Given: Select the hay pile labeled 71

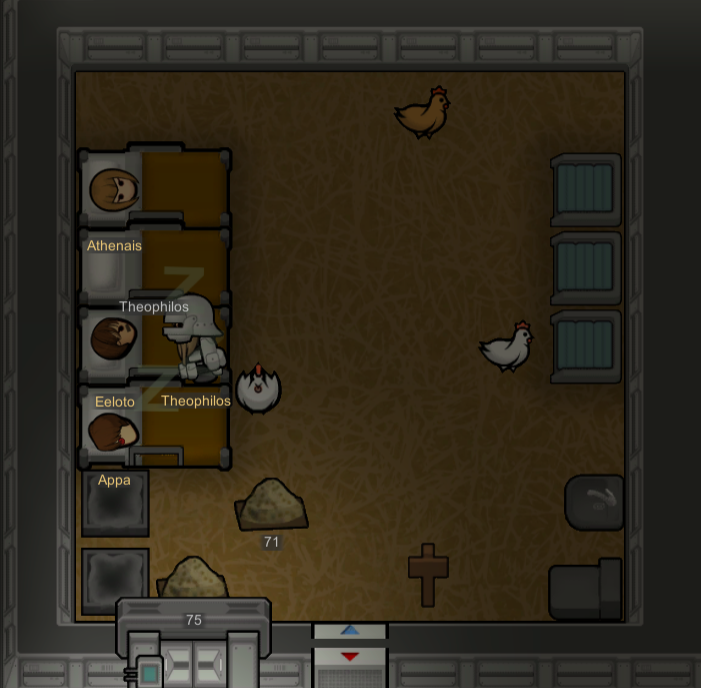Looking at the screenshot, I should pos(272,504).
